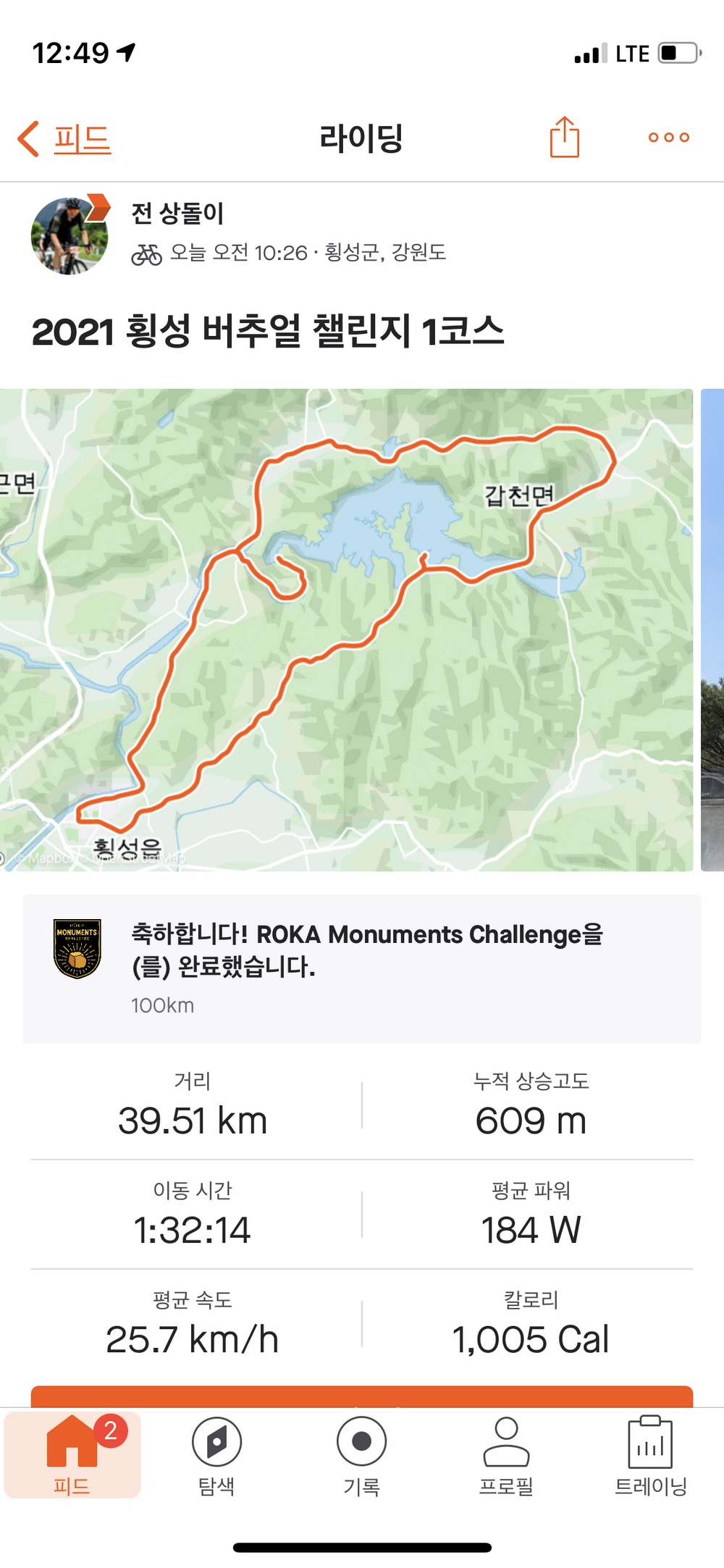View the photo next to the map
The image size is (724, 1568).
tap(712, 629)
